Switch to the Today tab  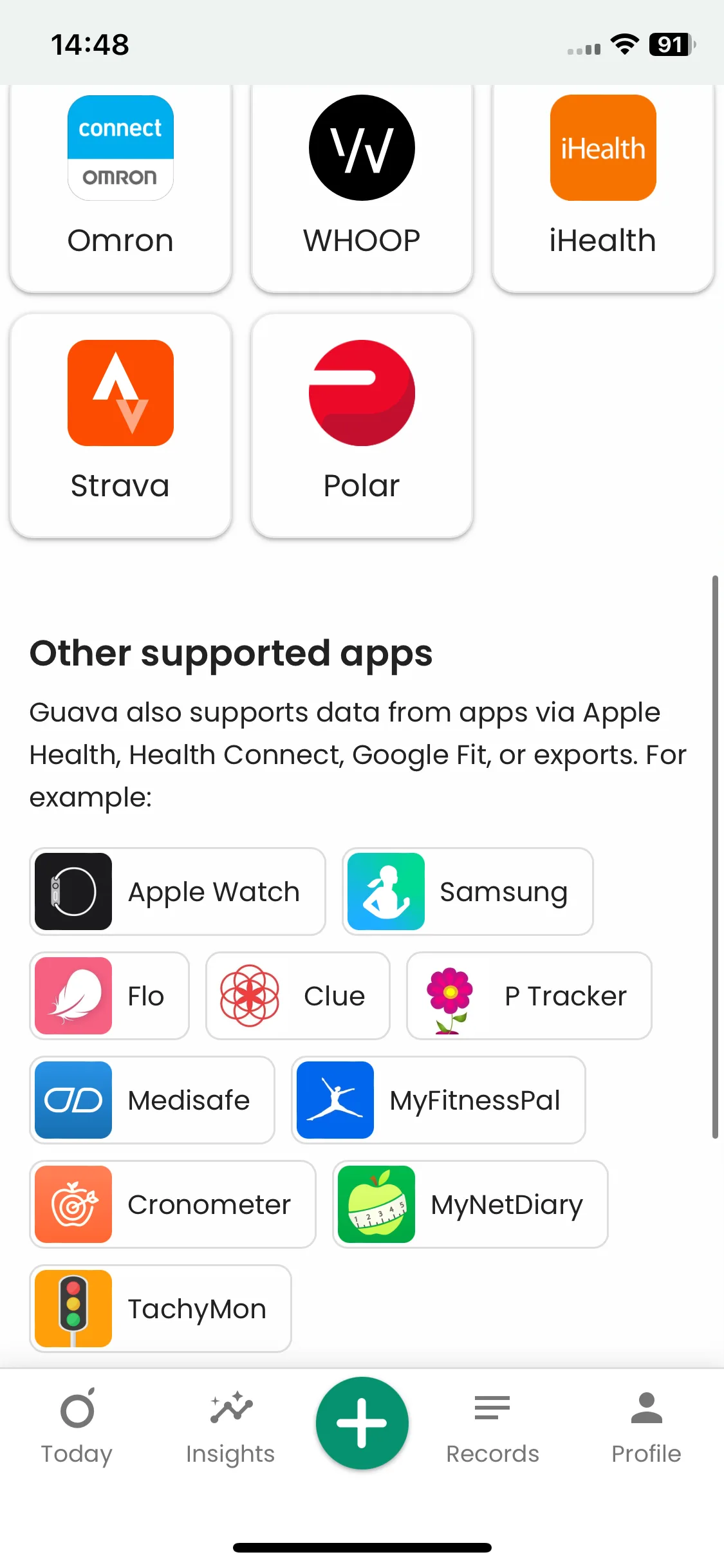pyautogui.click(x=77, y=1426)
